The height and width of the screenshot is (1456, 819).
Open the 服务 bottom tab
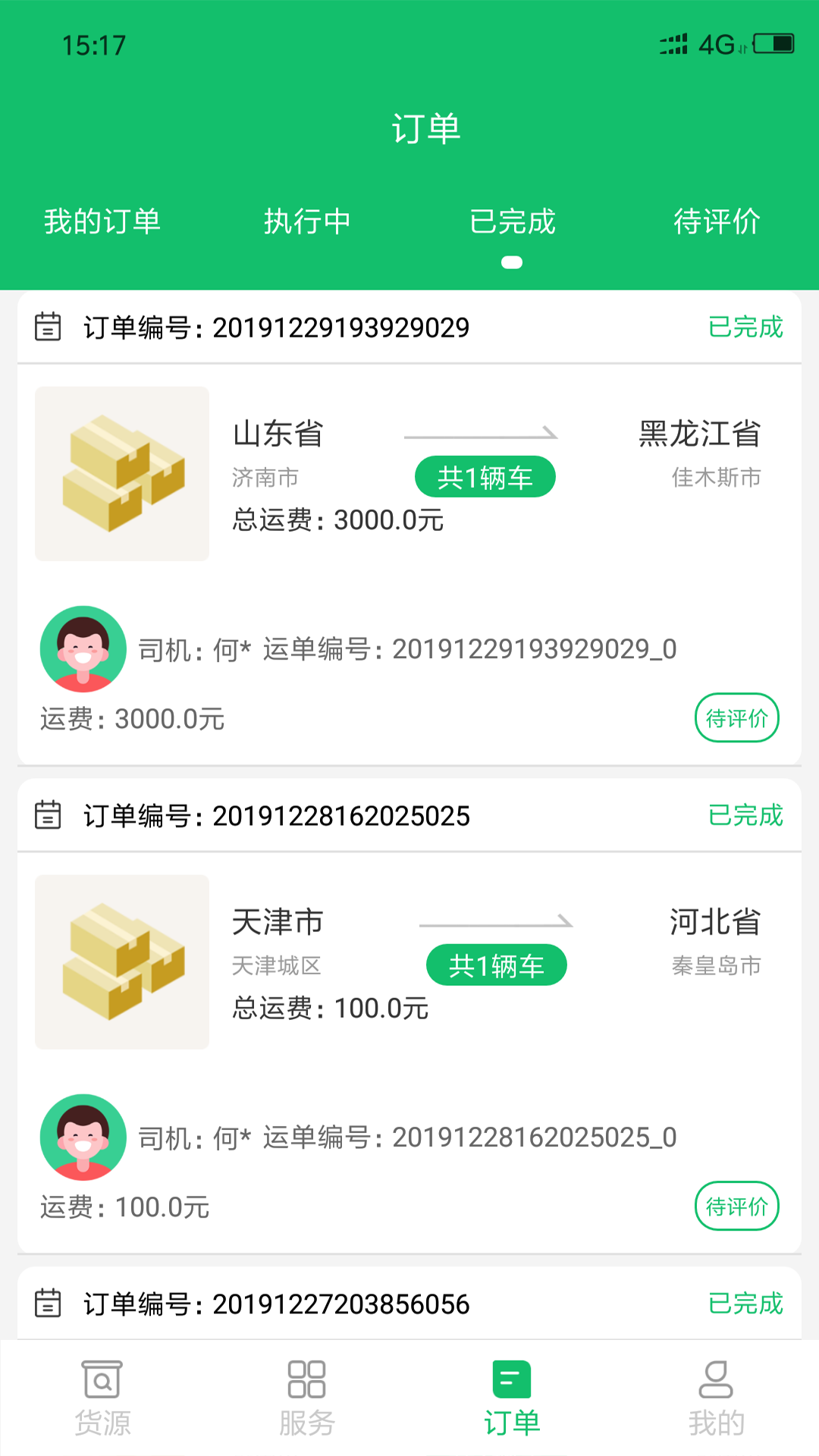(x=307, y=1399)
